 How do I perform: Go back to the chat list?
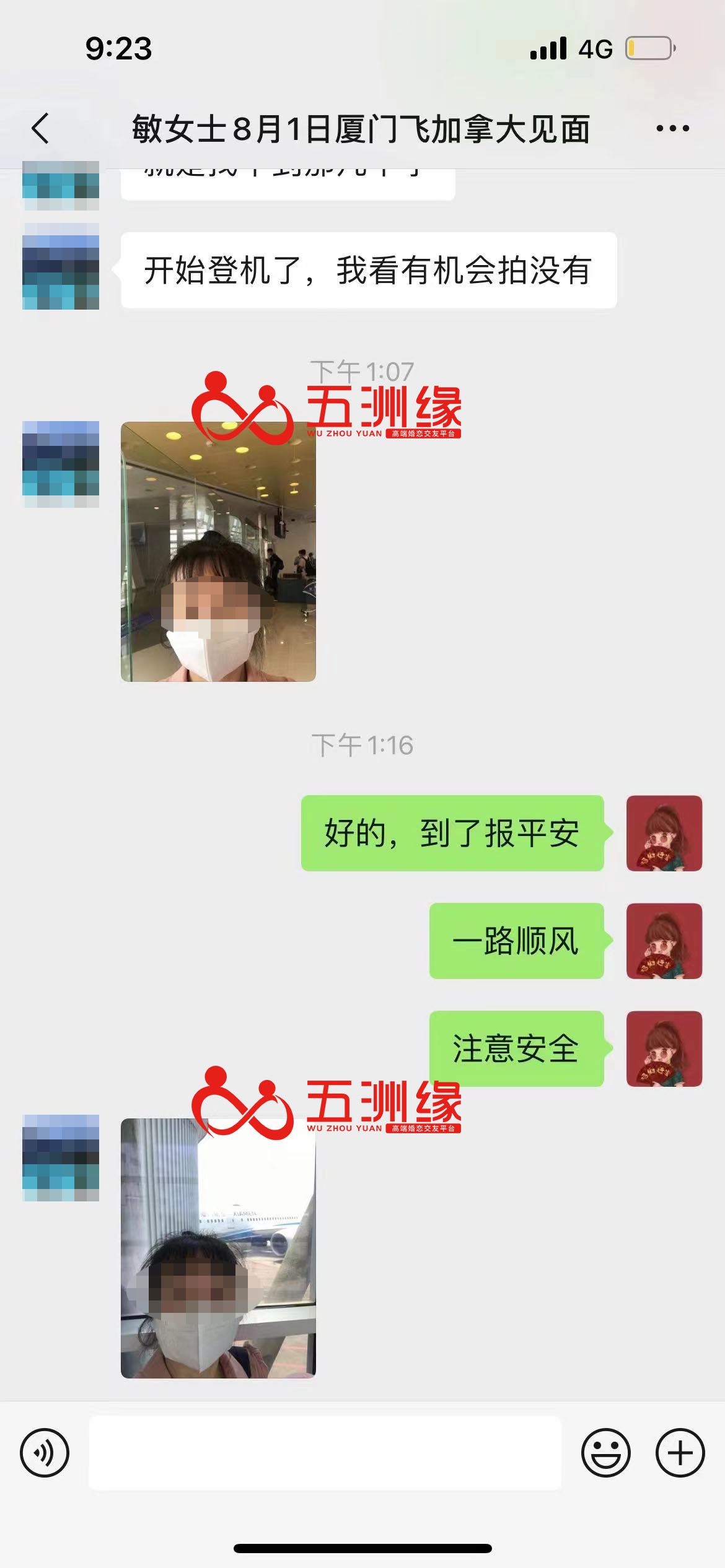(x=41, y=129)
